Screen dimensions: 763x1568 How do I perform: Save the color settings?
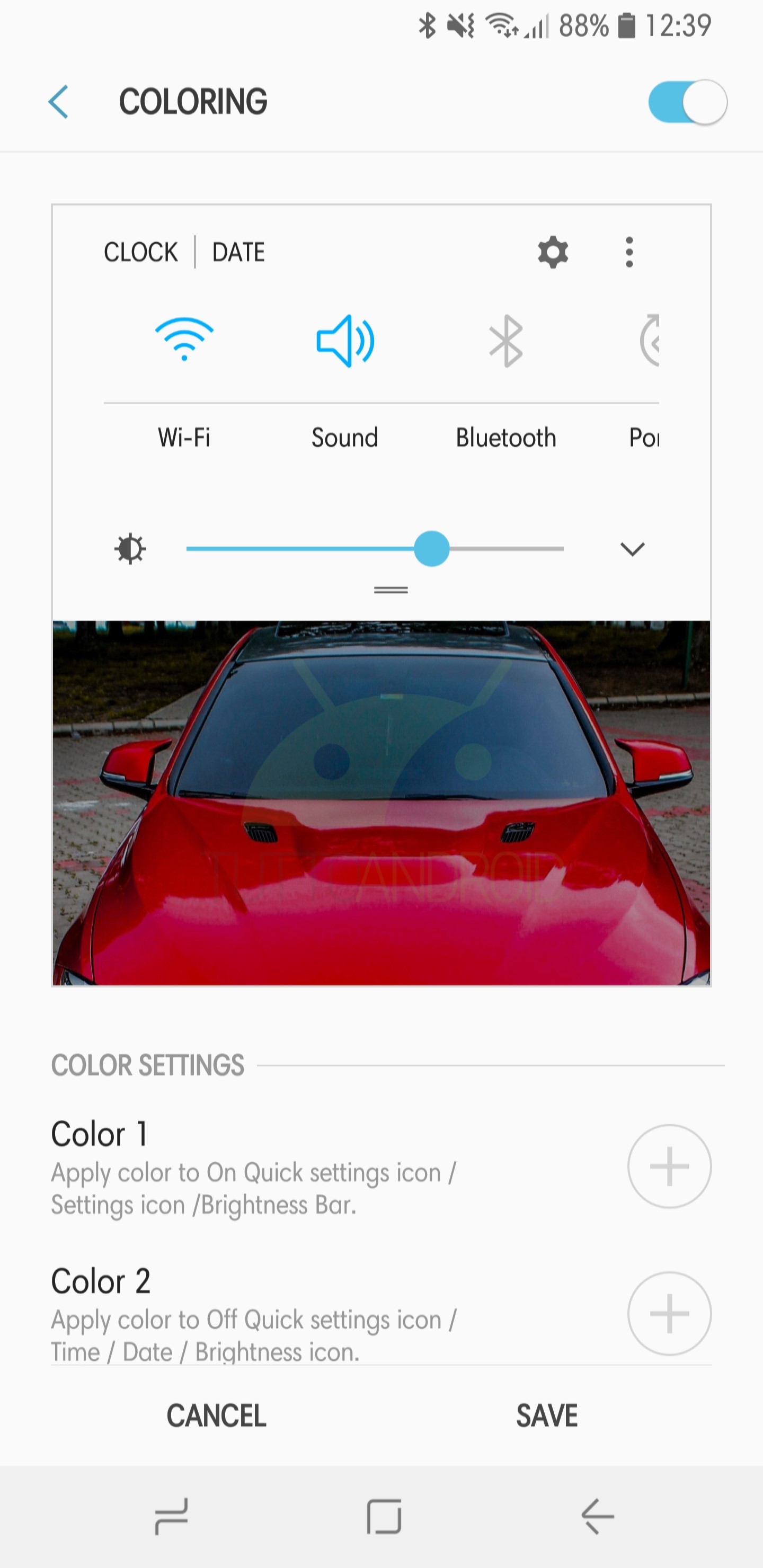point(547,1416)
